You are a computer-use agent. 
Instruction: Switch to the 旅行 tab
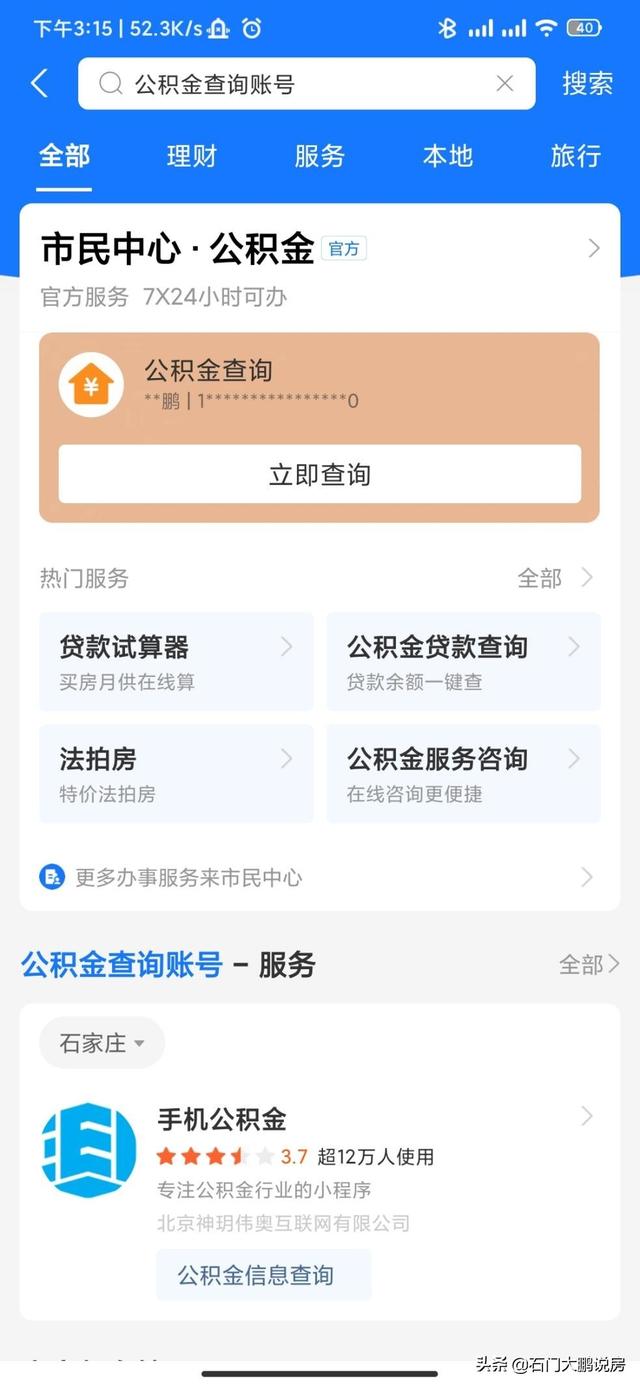[575, 156]
